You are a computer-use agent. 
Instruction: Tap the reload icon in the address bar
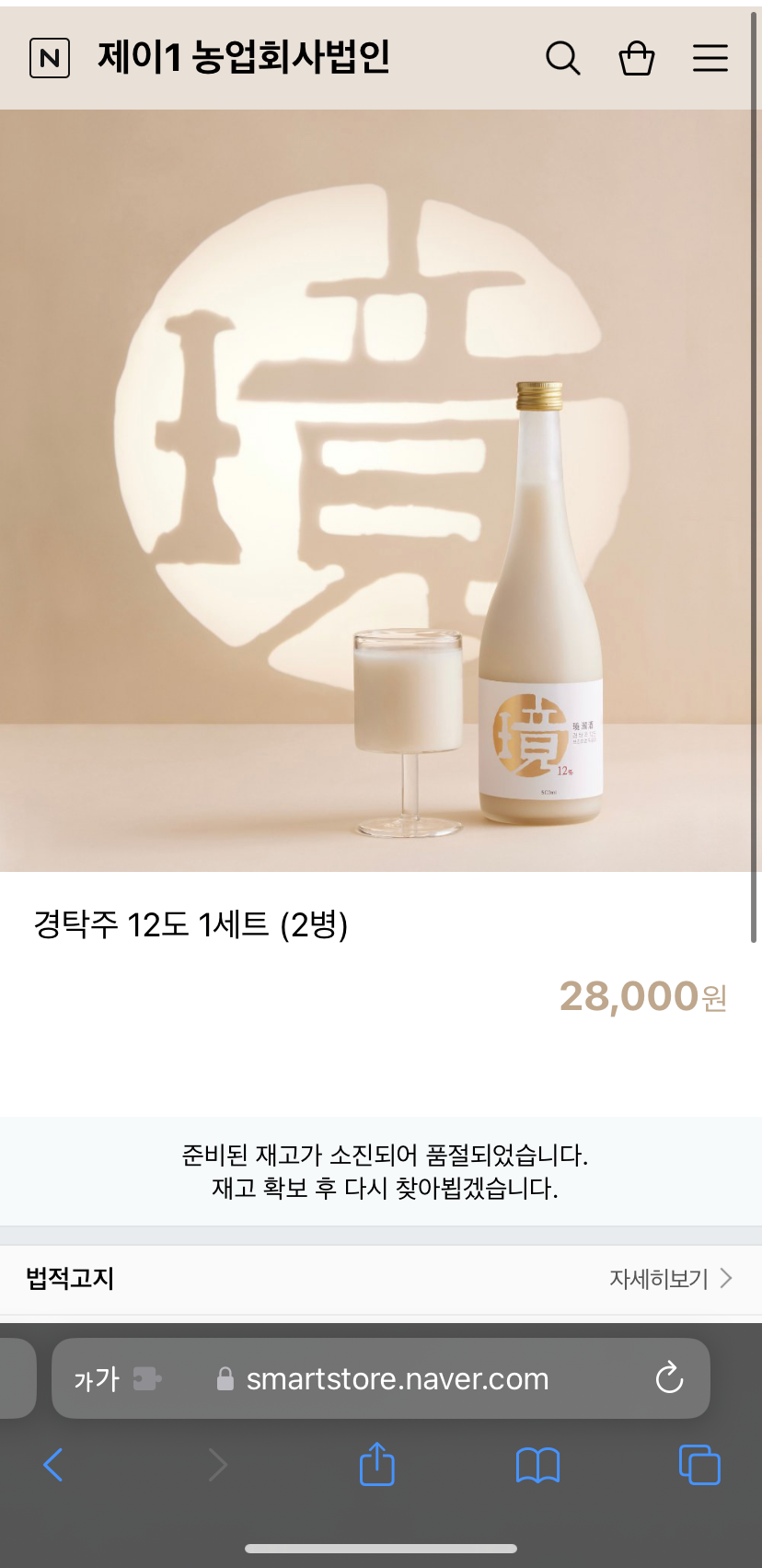tap(669, 1378)
